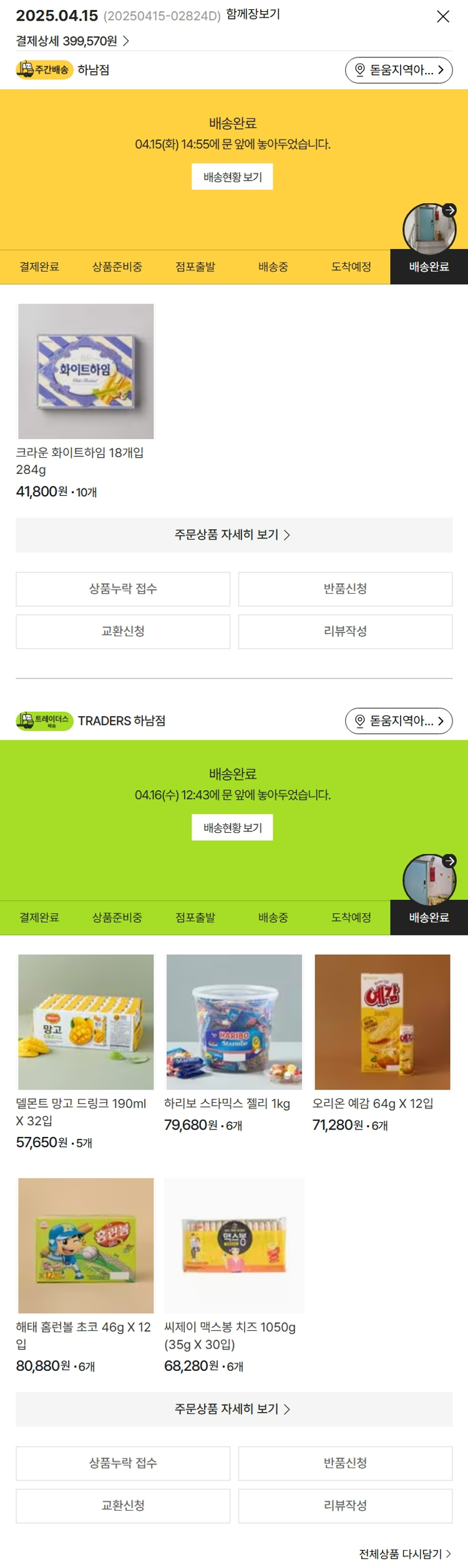The image size is (468, 1568).
Task: Request 교환신청 for the TRADERS order
Action: click(123, 1506)
